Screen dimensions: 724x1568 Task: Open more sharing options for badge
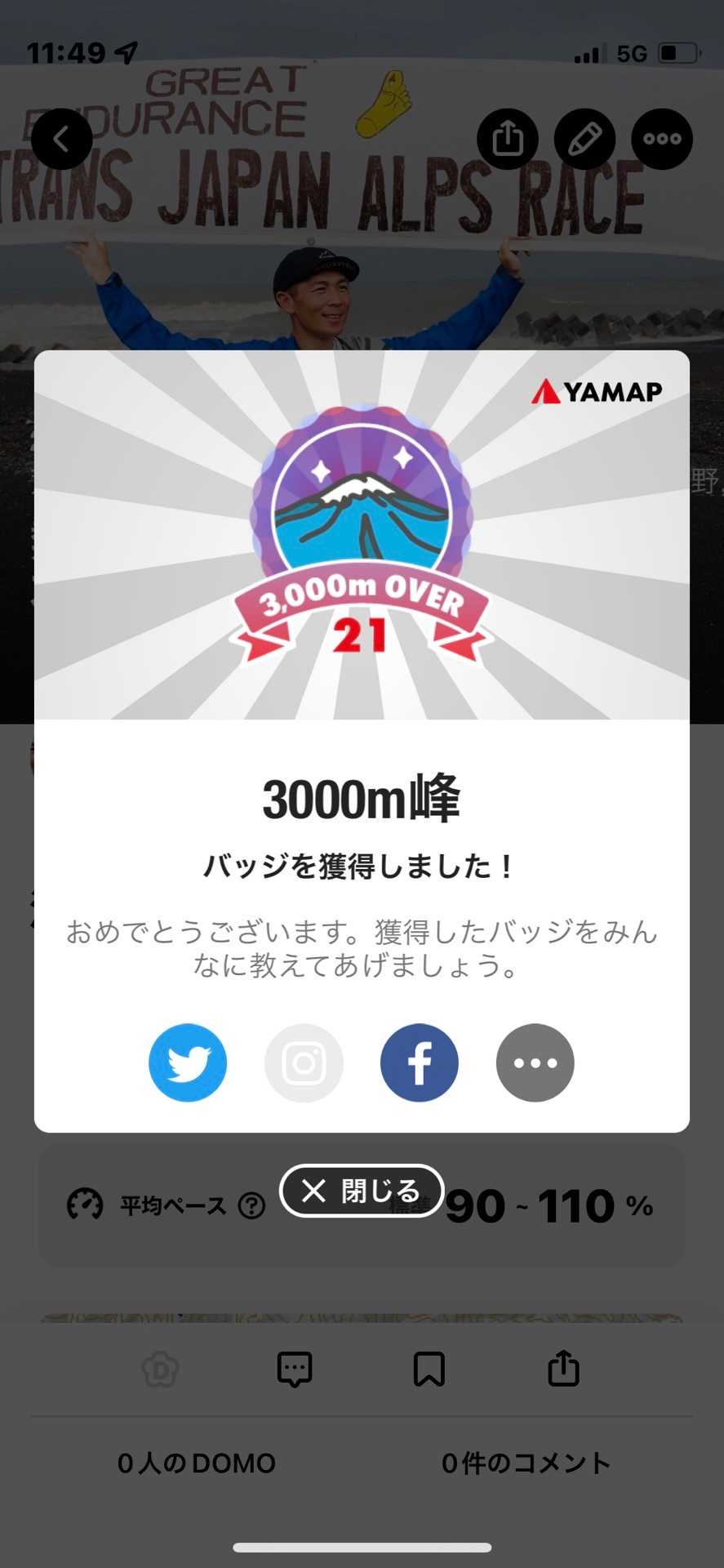535,1062
